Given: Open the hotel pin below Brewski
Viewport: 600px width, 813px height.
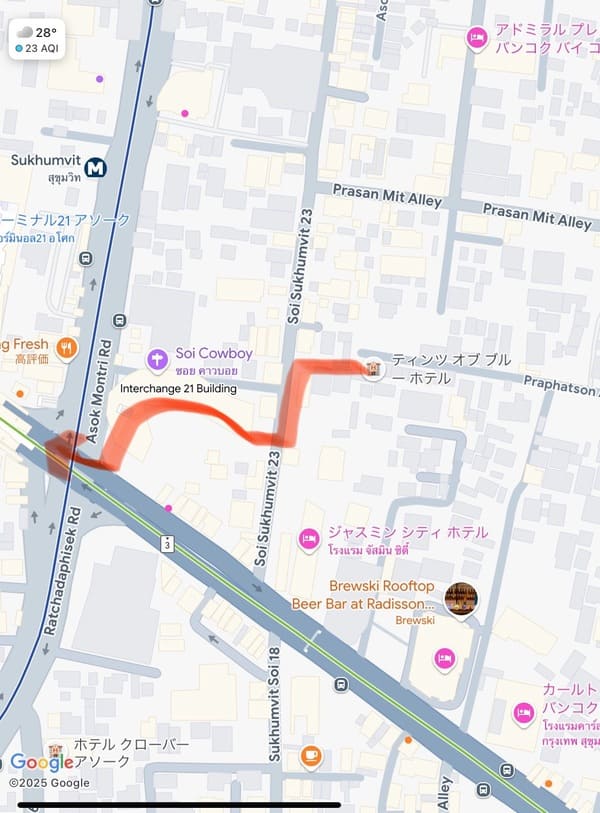Looking at the screenshot, I should [x=445, y=659].
